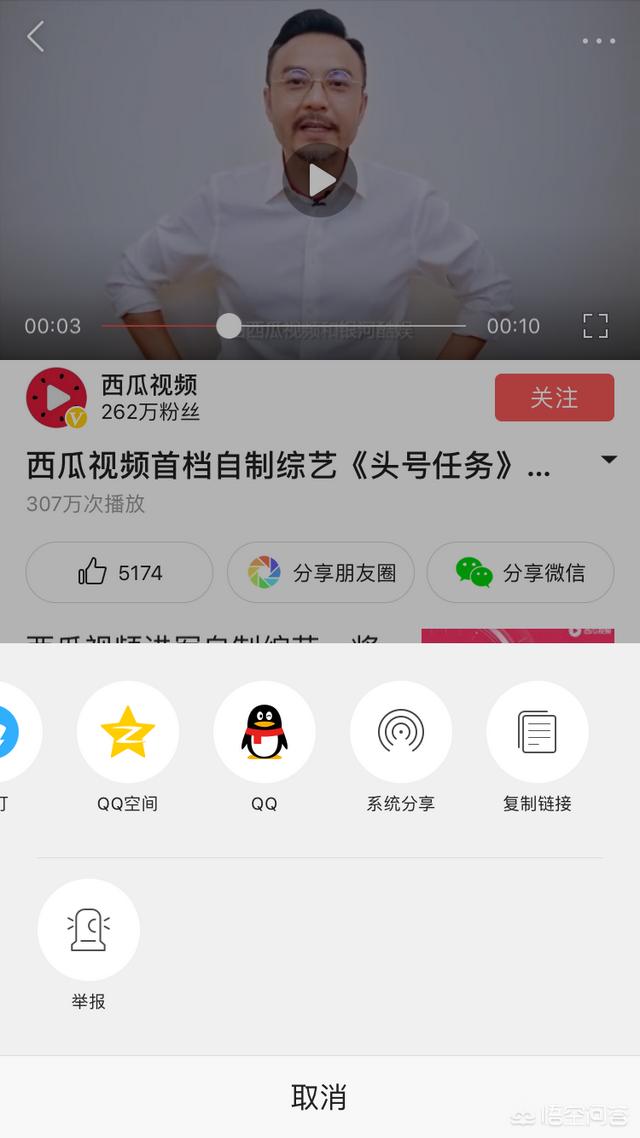Choose 系统分享 system share
640x1138 pixels.
point(401,748)
